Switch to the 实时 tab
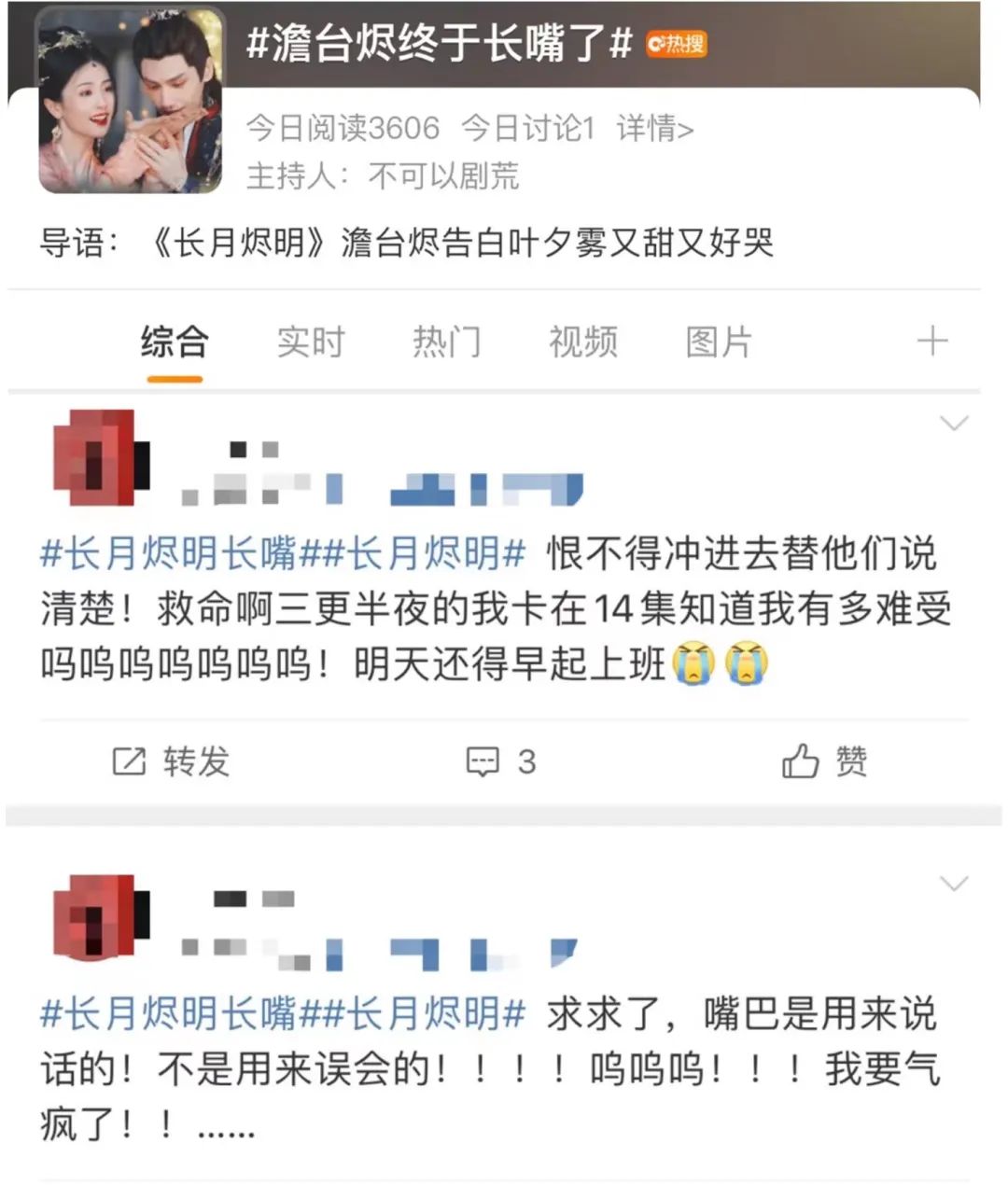 pos(311,342)
